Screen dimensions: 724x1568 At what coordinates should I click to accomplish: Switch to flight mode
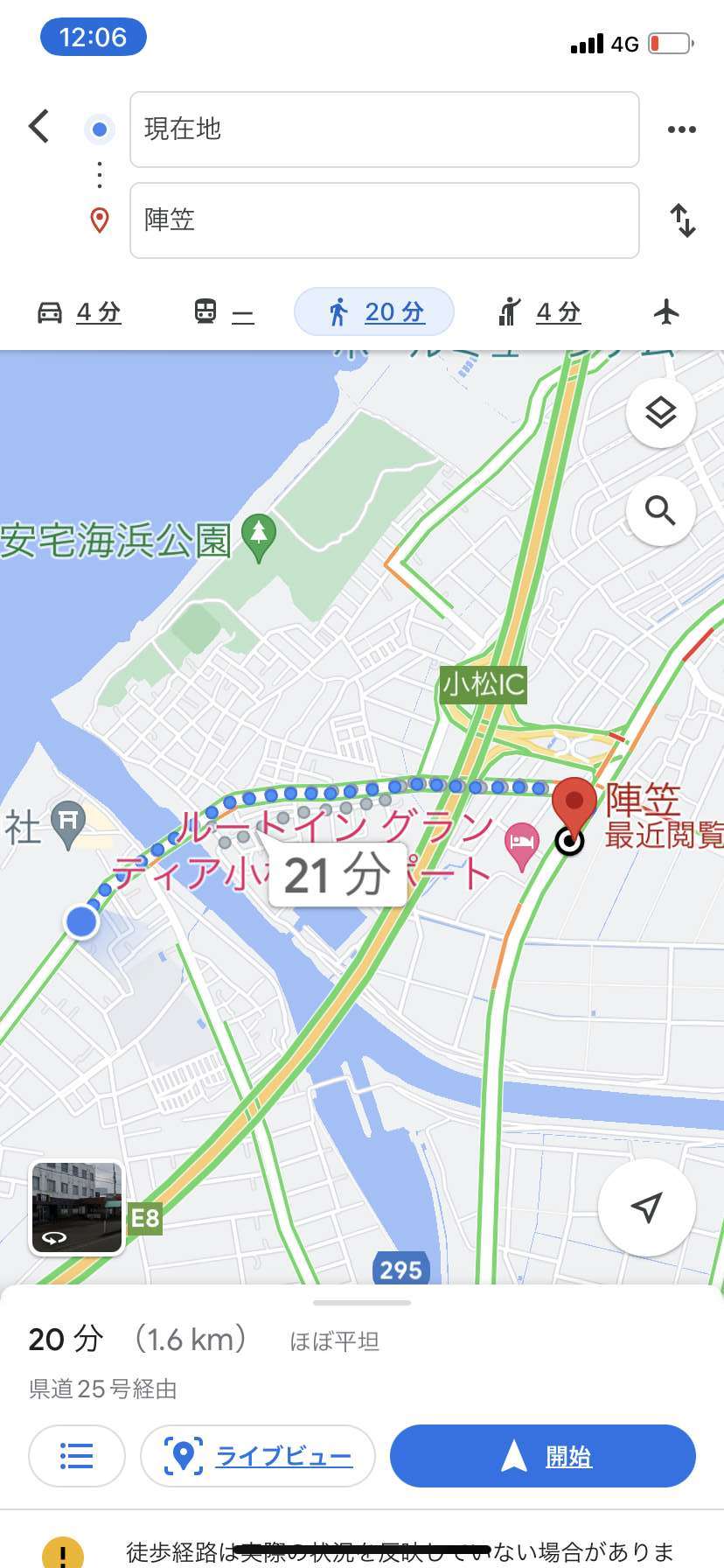click(x=666, y=311)
